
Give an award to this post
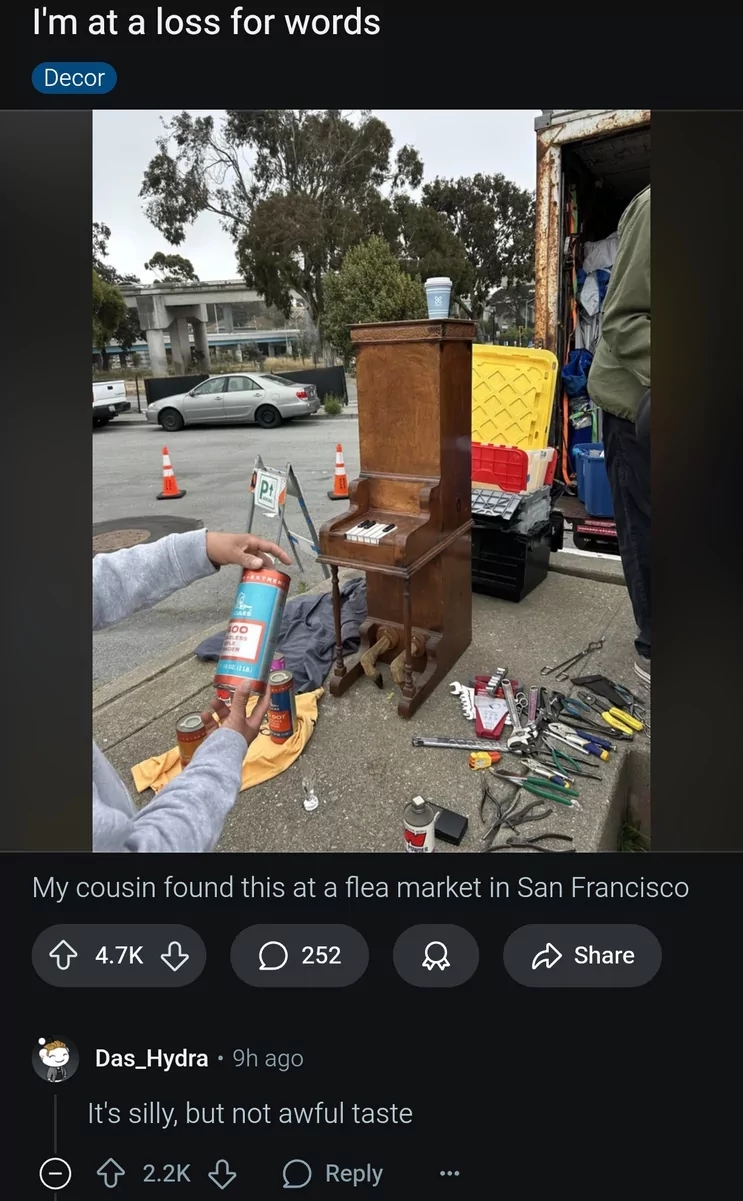pos(436,955)
